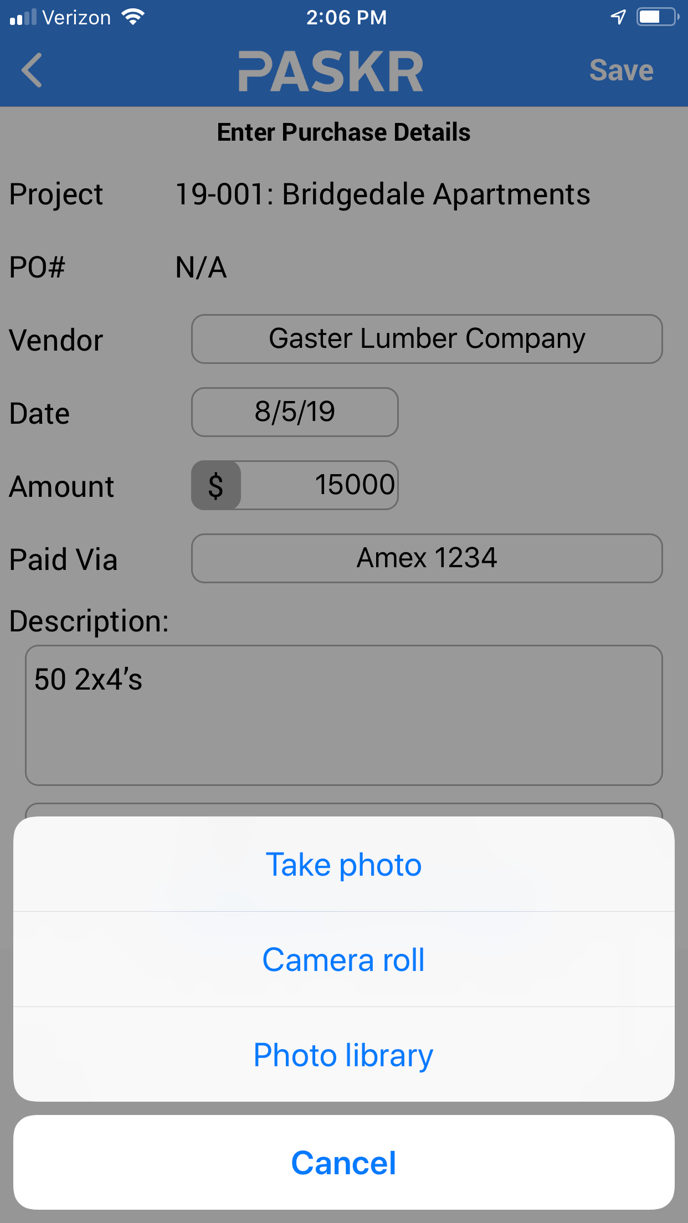Screen dimensions: 688x1223
Task: Open the Paid Via Amex 1234 picker
Action: tap(426, 558)
